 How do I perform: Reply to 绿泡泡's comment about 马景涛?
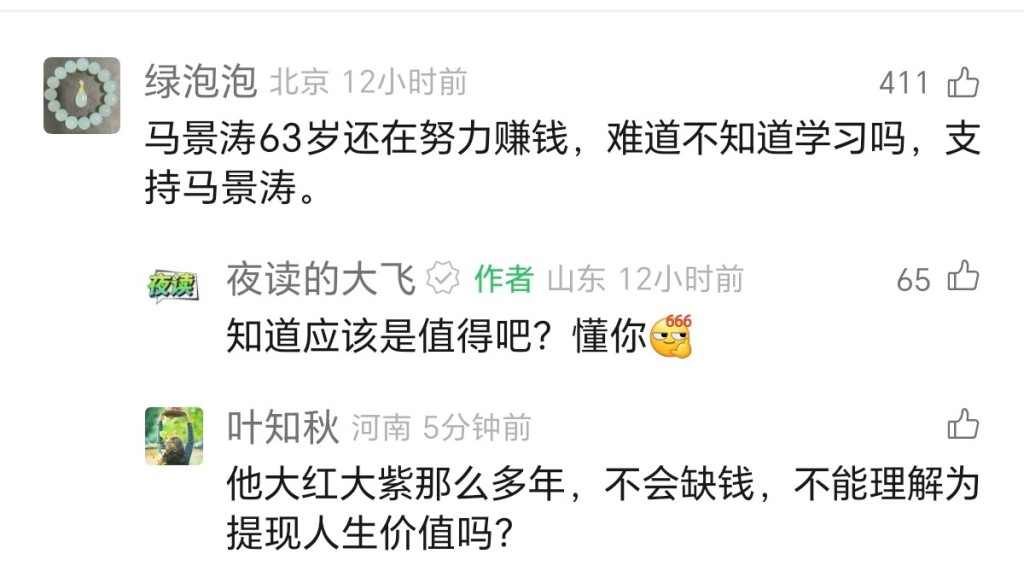560,162
